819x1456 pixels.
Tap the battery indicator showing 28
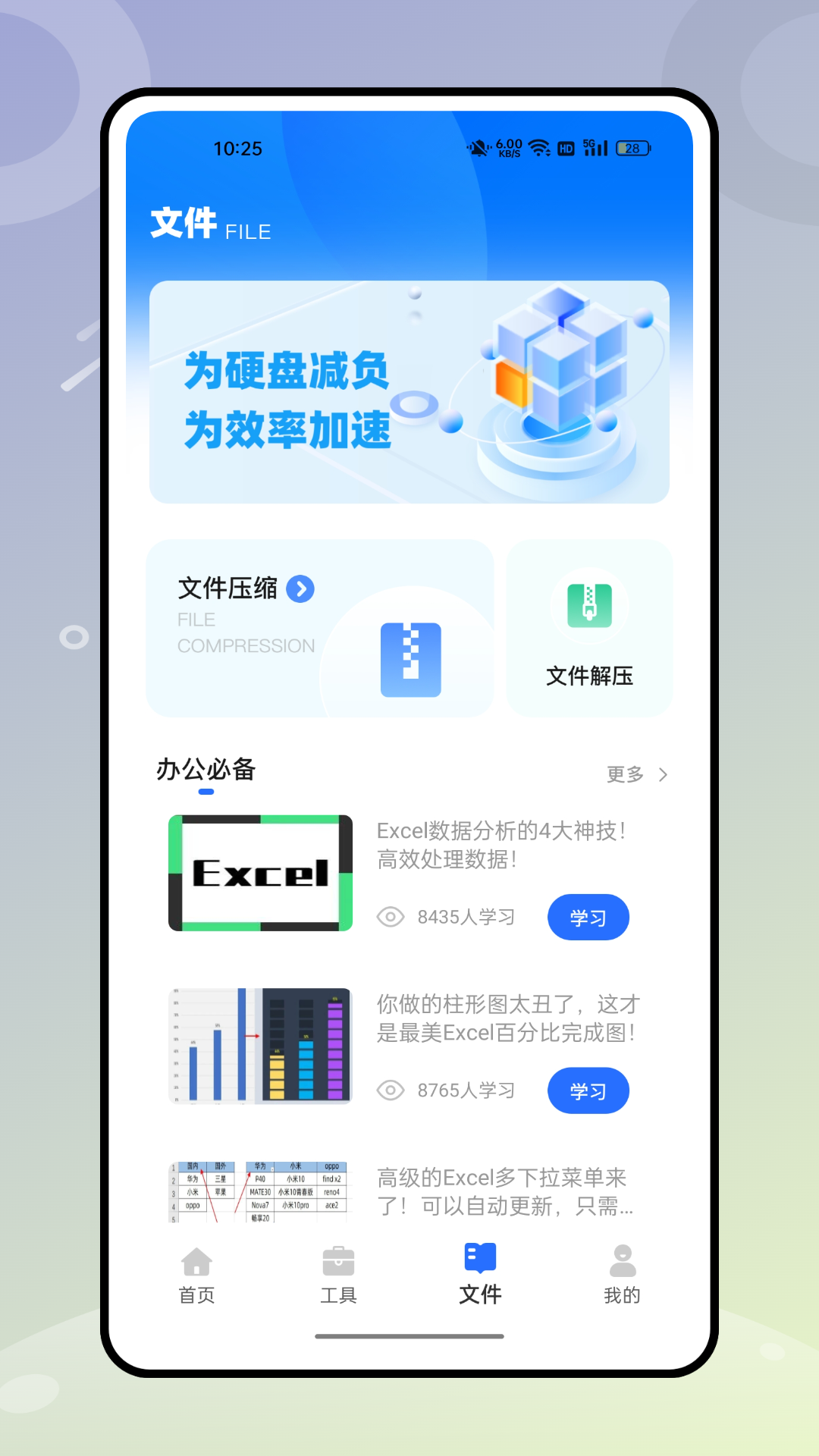(632, 149)
